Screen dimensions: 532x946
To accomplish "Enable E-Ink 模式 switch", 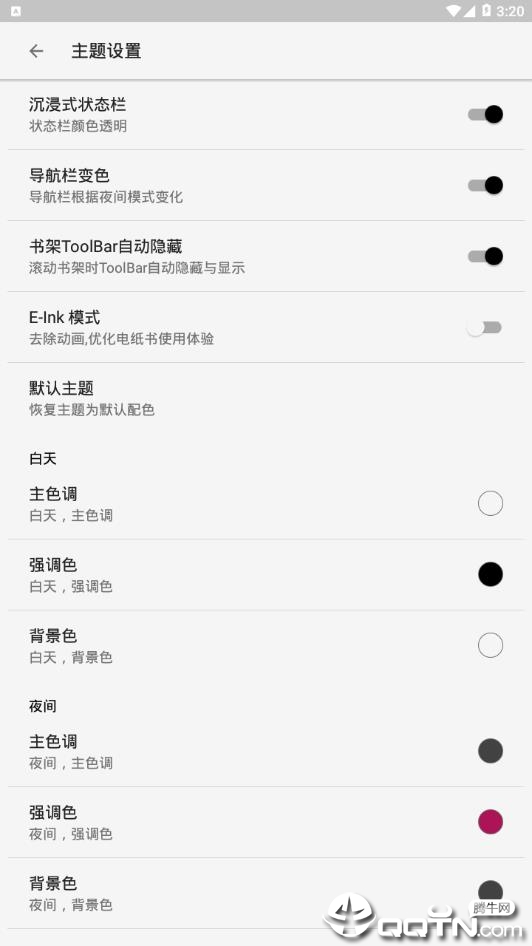I will click(x=484, y=328).
